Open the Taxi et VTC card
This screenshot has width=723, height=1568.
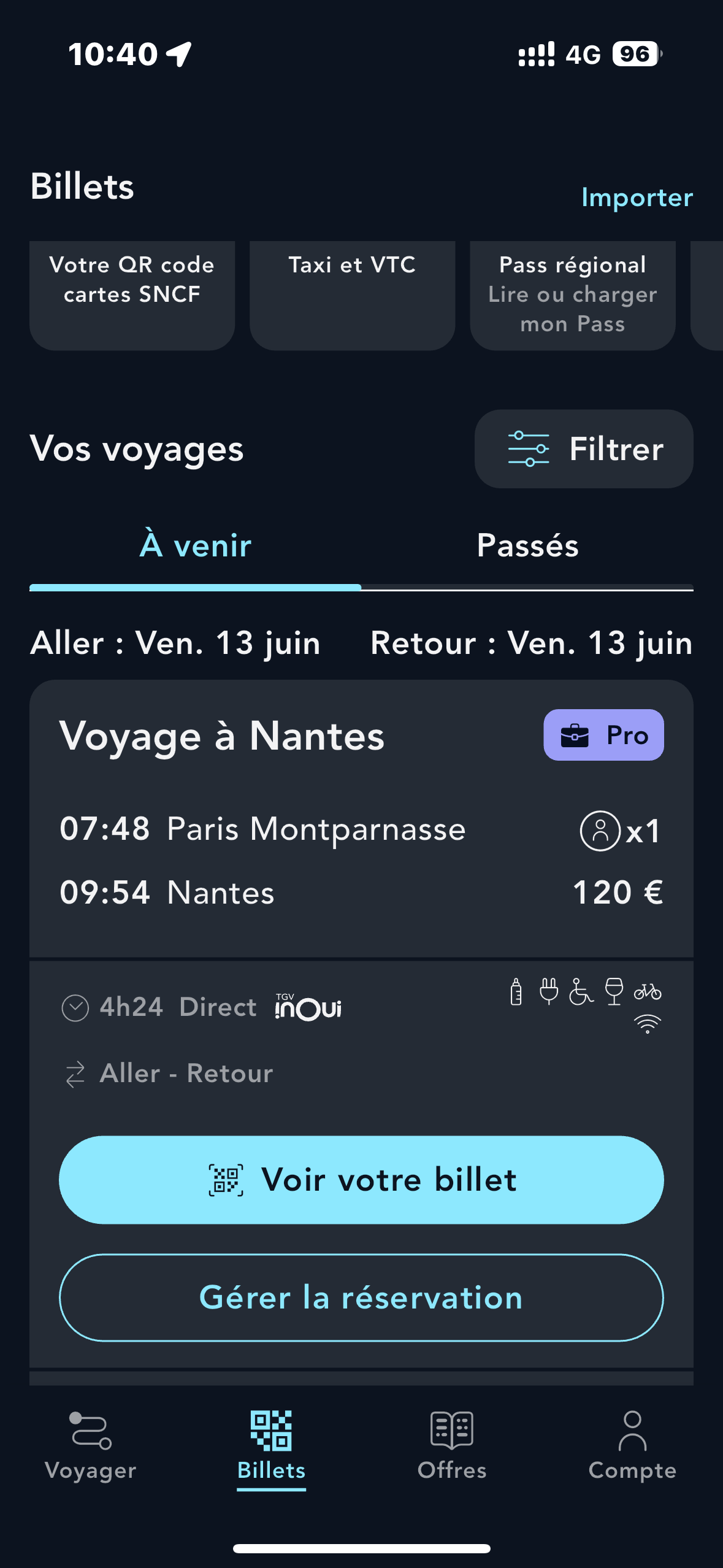click(x=352, y=294)
